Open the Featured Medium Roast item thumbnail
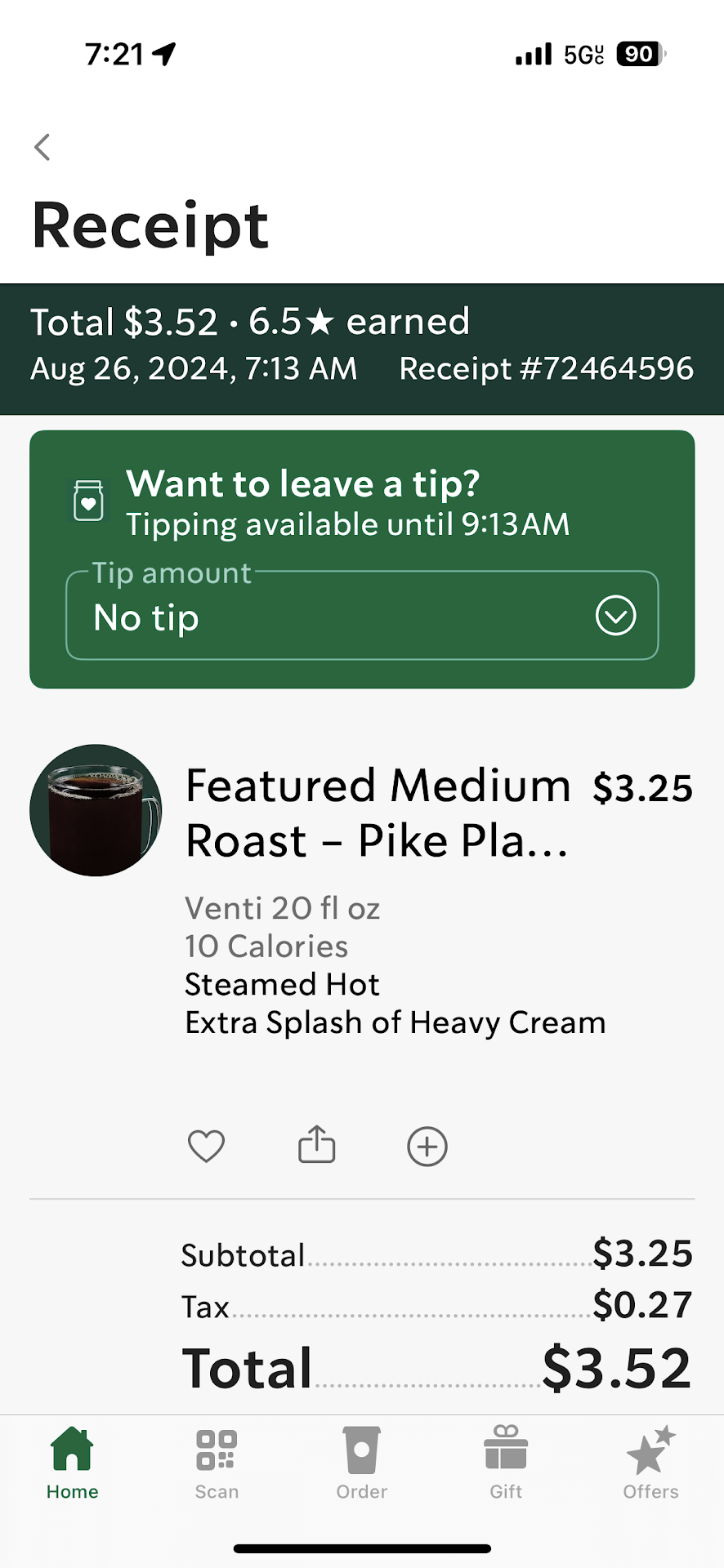The image size is (724, 1568). click(x=96, y=810)
